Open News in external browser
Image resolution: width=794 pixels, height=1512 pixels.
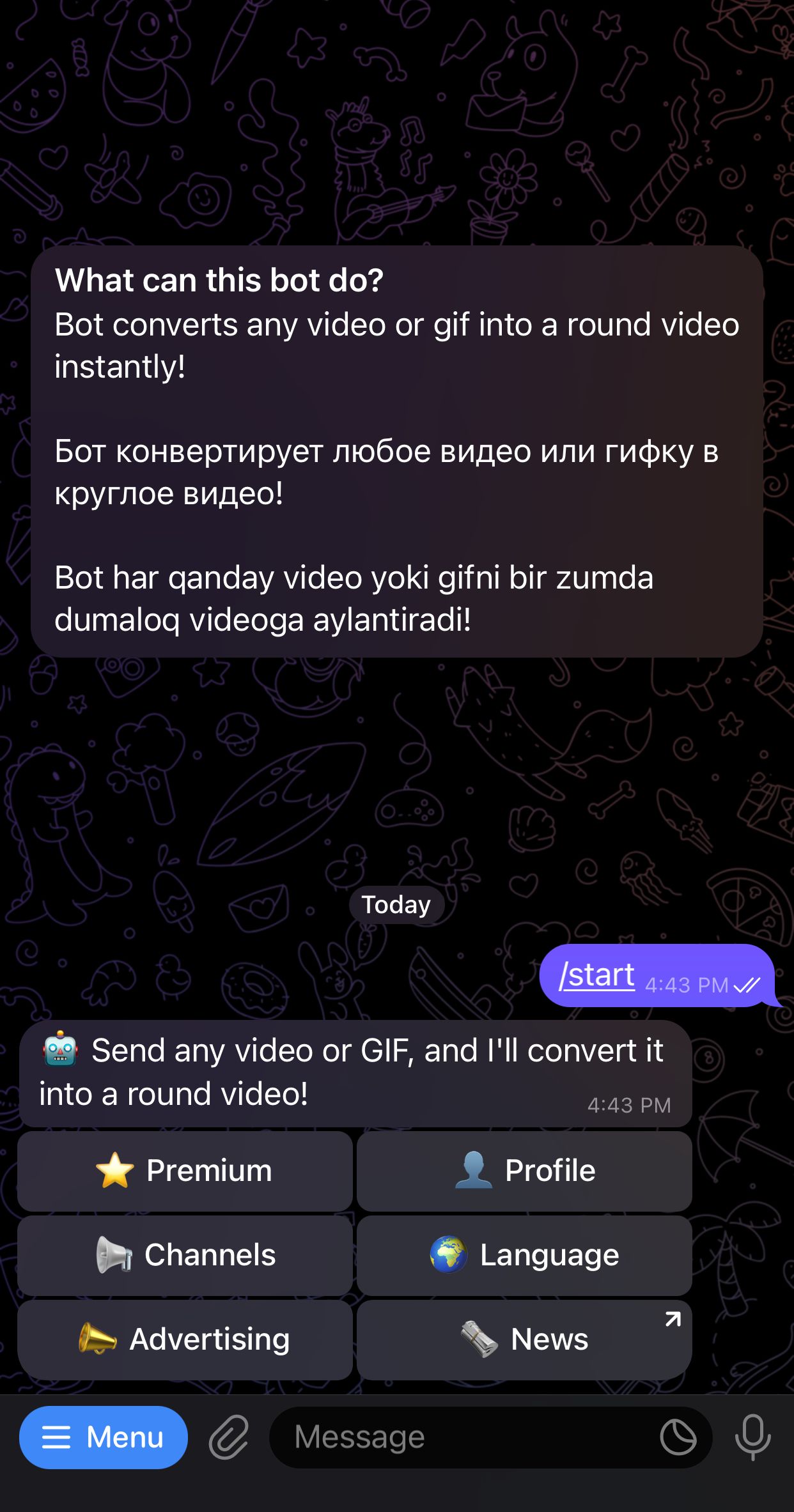524,1339
